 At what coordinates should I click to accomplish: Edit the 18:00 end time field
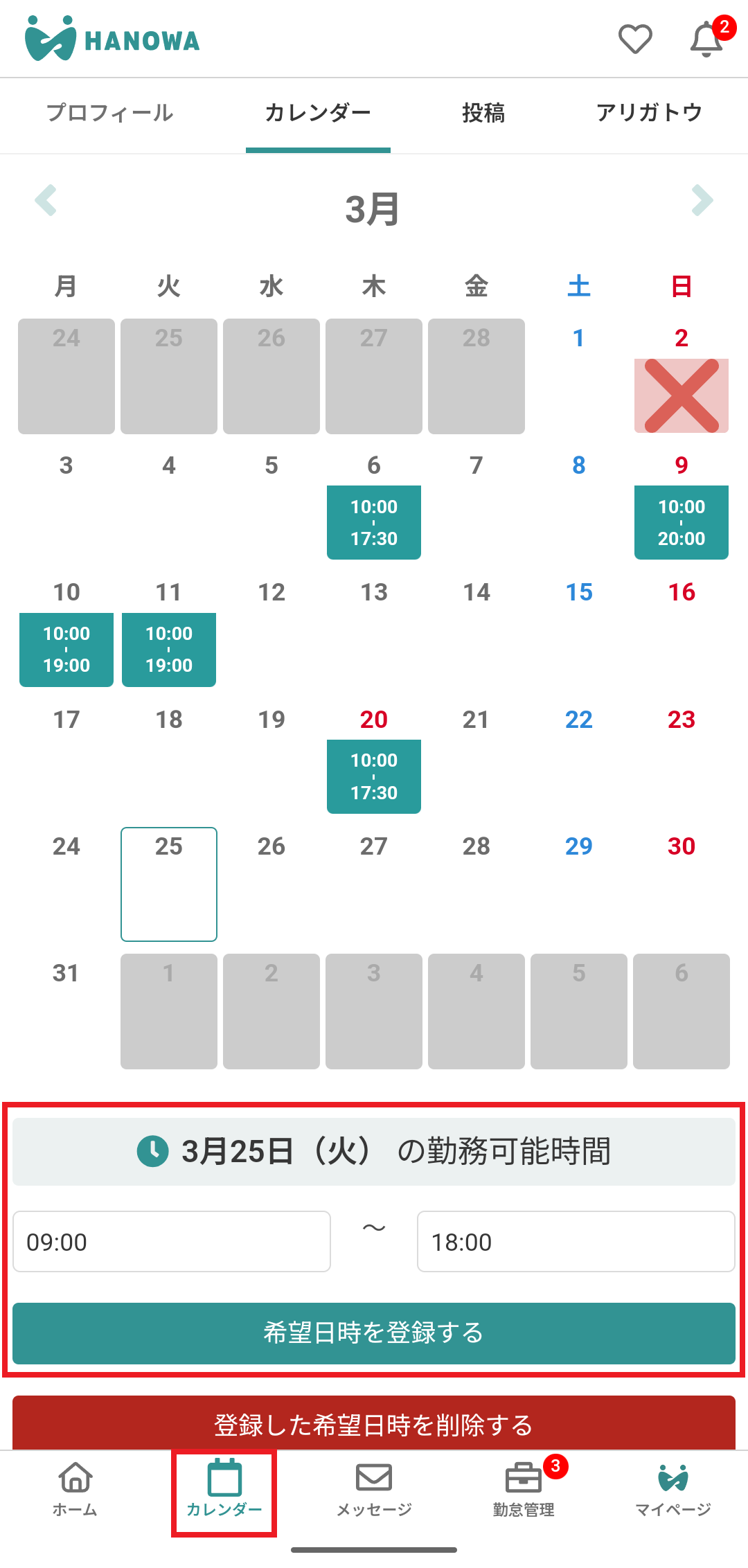(x=576, y=1242)
